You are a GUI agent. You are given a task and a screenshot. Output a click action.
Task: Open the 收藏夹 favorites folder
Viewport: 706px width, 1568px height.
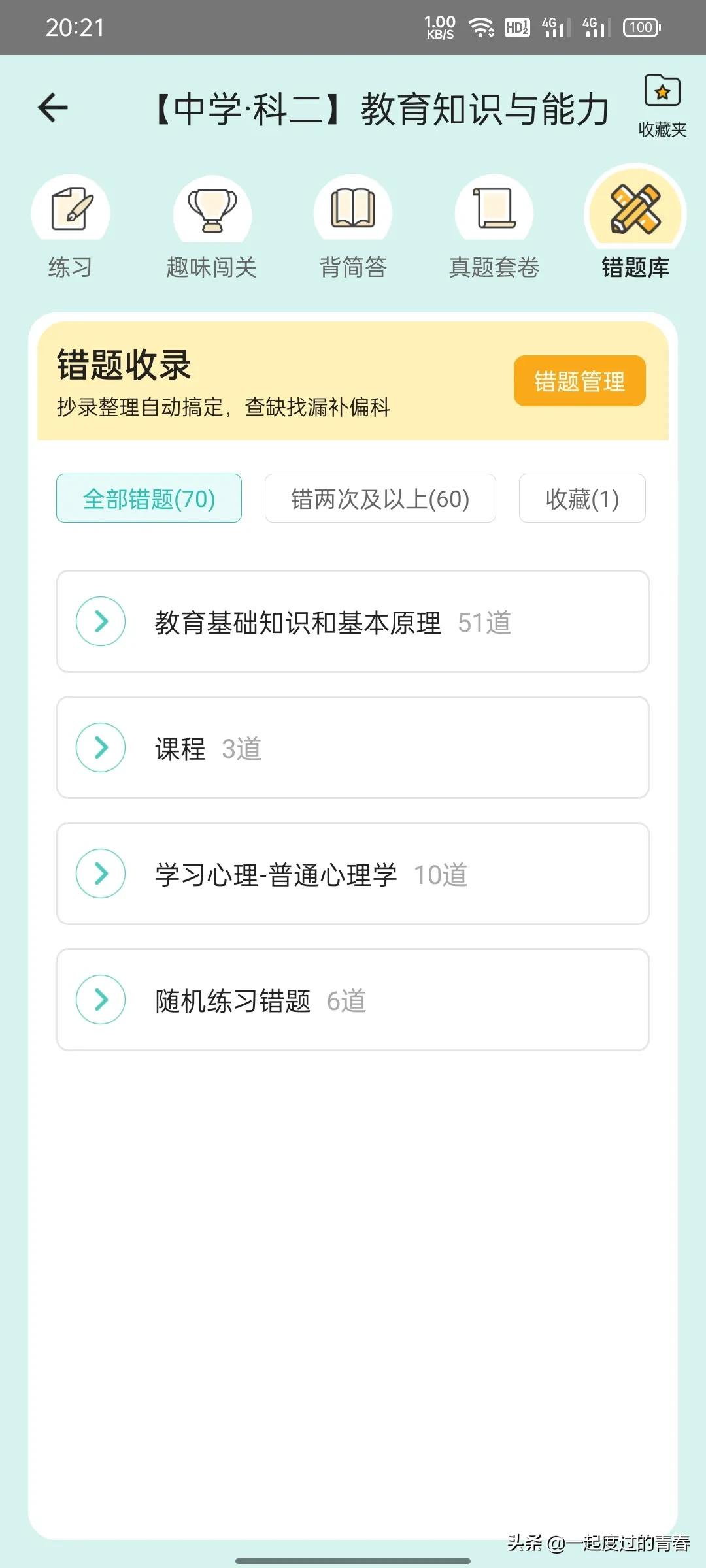pyautogui.click(x=662, y=105)
